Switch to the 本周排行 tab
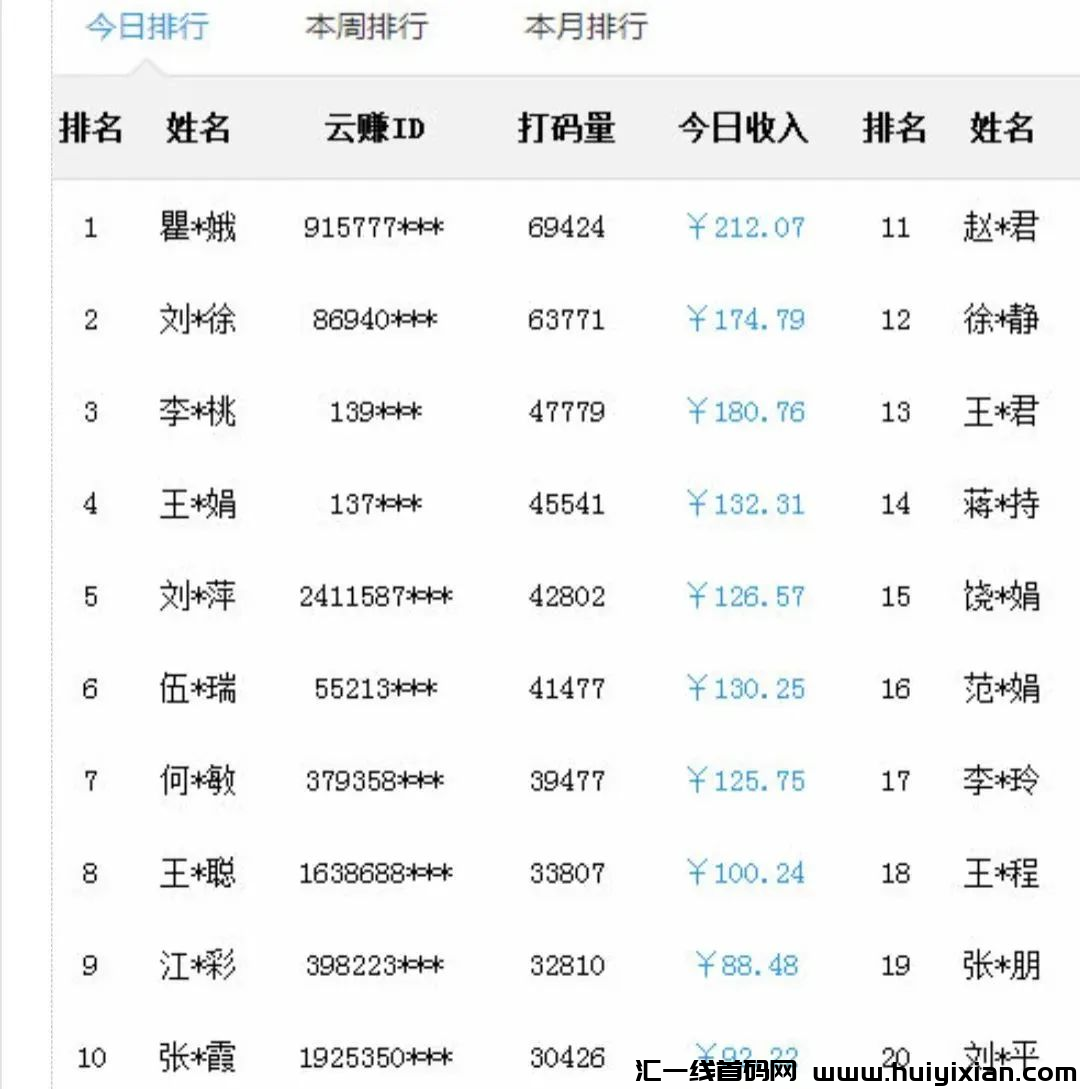 coord(367,27)
